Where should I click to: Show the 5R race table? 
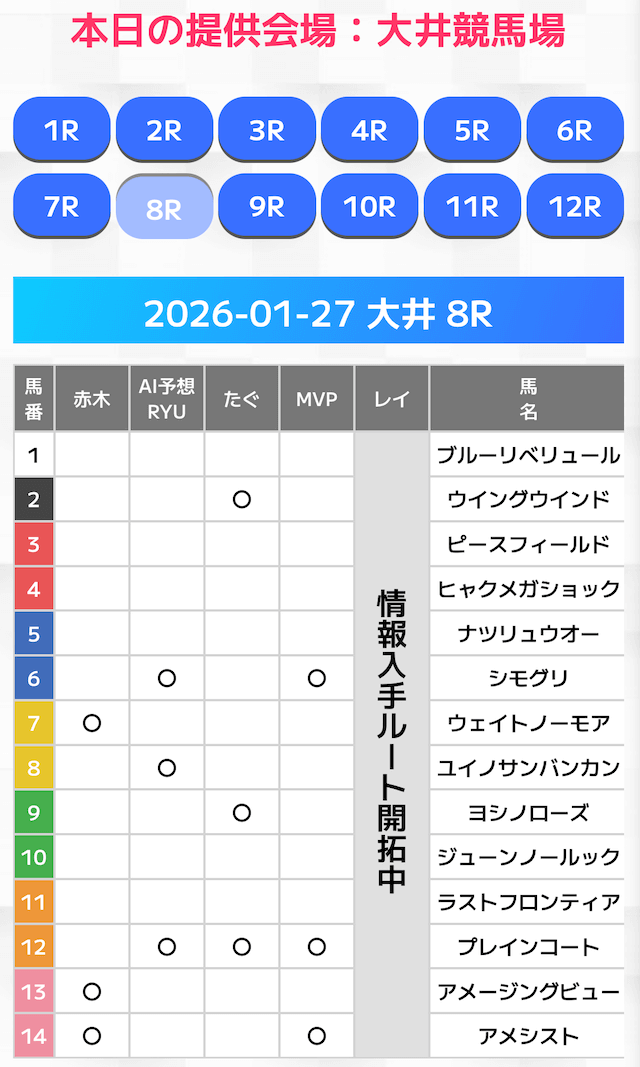tap(472, 130)
